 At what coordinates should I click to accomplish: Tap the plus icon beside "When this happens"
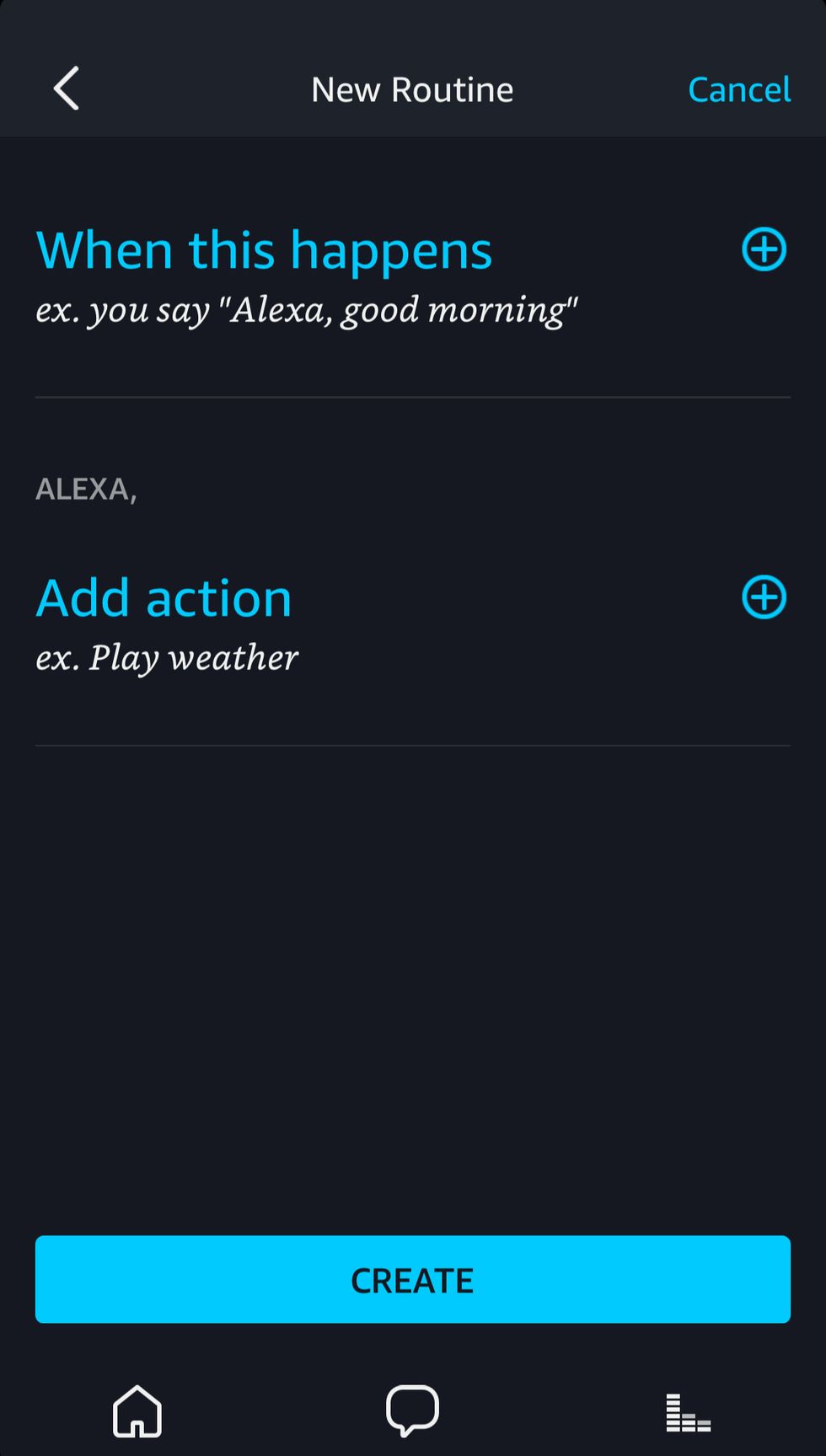pyautogui.click(x=763, y=249)
